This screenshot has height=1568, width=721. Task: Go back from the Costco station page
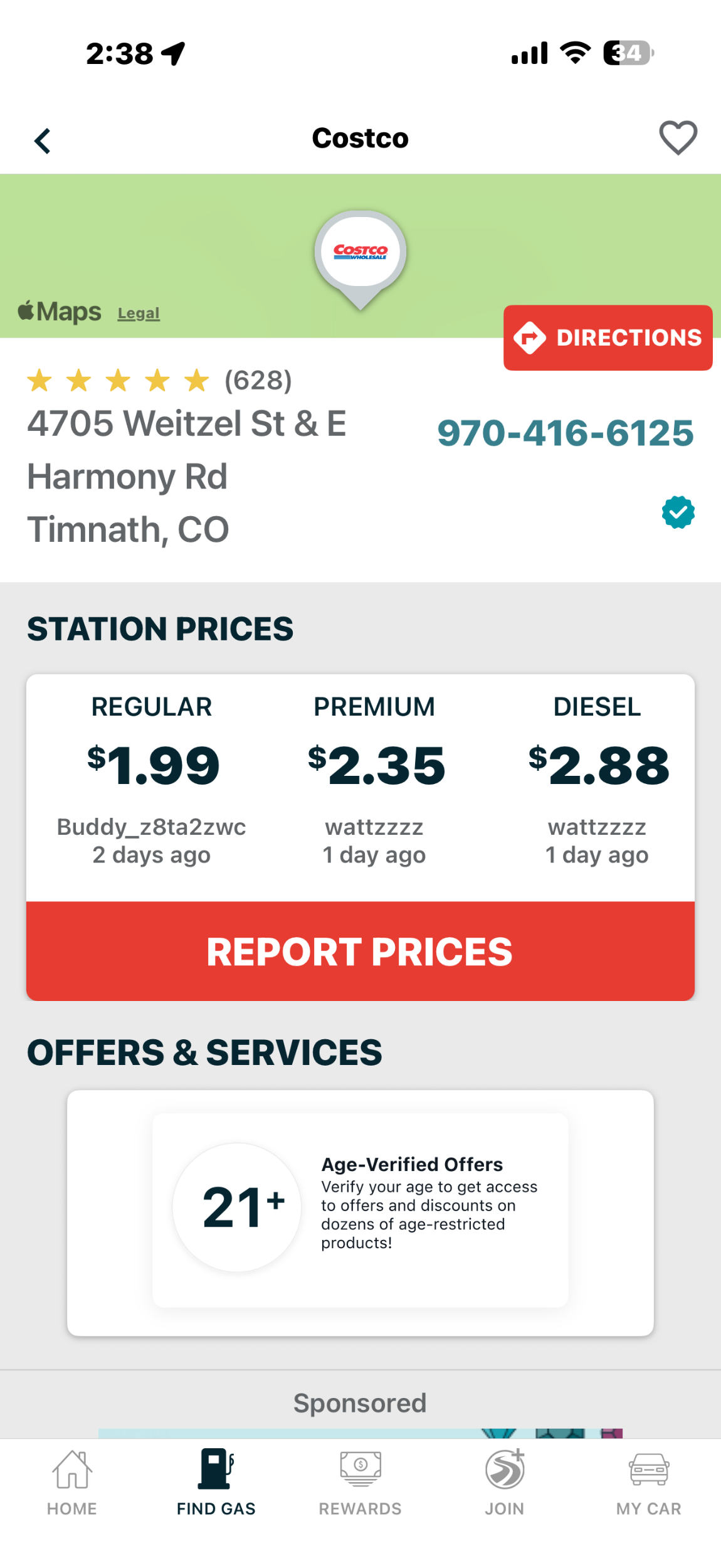click(43, 140)
